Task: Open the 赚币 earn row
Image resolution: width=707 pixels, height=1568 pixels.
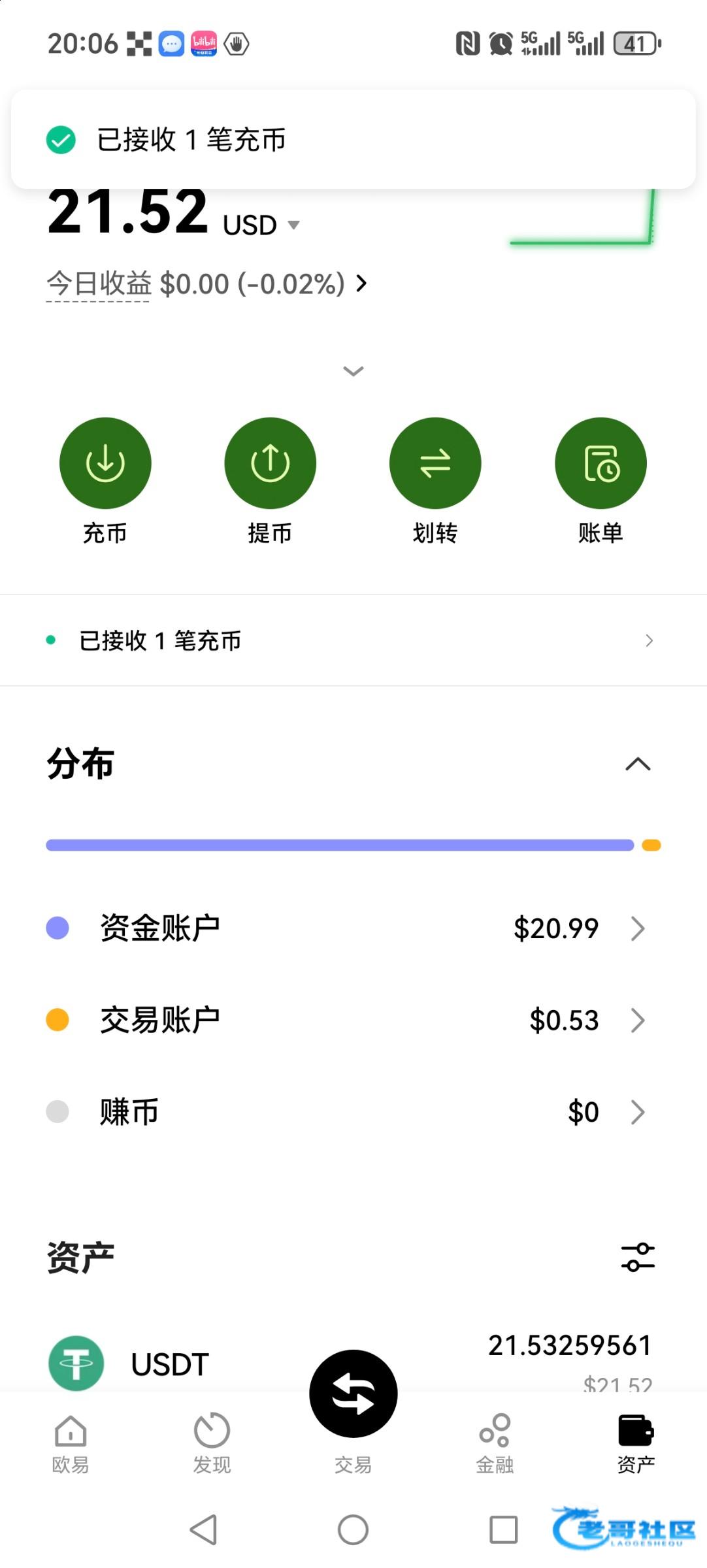Action: (354, 1111)
